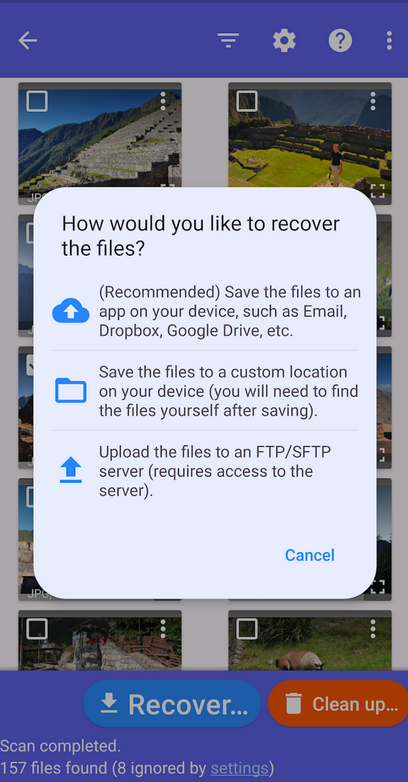This screenshot has width=408, height=782.
Task: Pick the upload to FTP/SFTP server option
Action: click(205, 471)
